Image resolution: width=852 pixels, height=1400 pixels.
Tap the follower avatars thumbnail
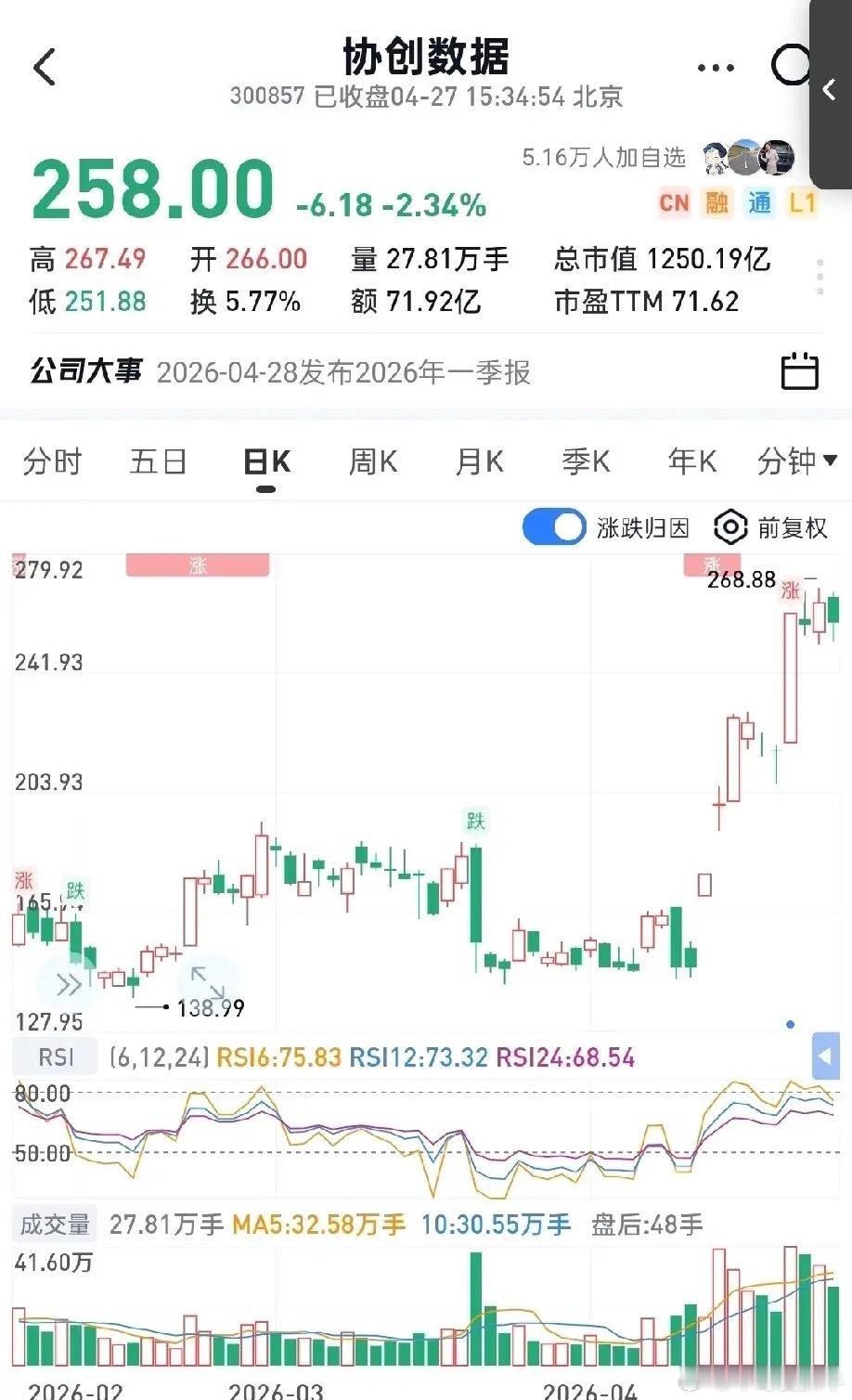[x=747, y=158]
